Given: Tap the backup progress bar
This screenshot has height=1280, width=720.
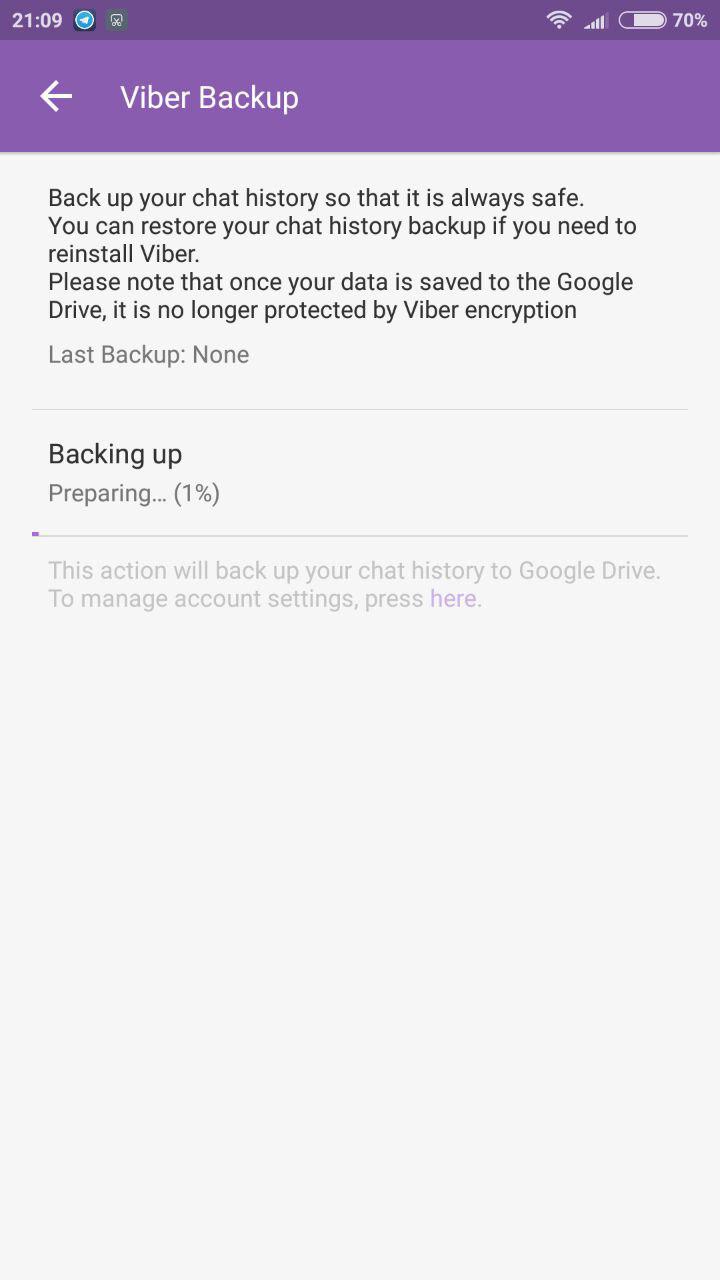Looking at the screenshot, I should (360, 533).
